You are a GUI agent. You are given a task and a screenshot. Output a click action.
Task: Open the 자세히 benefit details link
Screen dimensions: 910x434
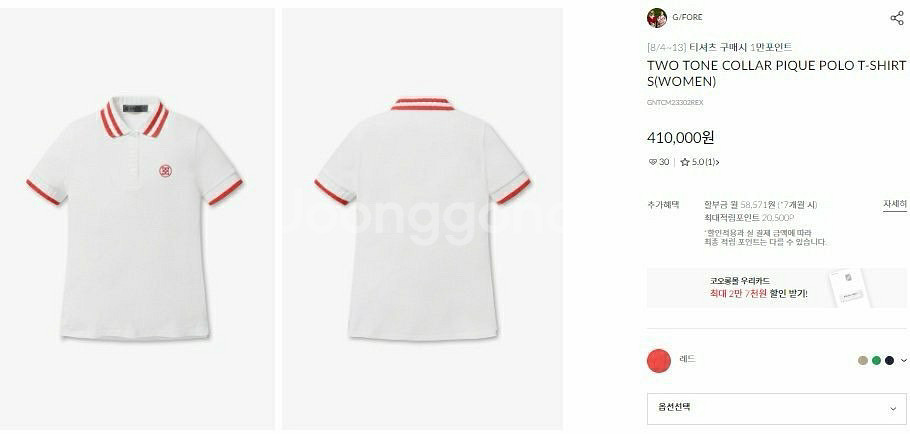(894, 204)
